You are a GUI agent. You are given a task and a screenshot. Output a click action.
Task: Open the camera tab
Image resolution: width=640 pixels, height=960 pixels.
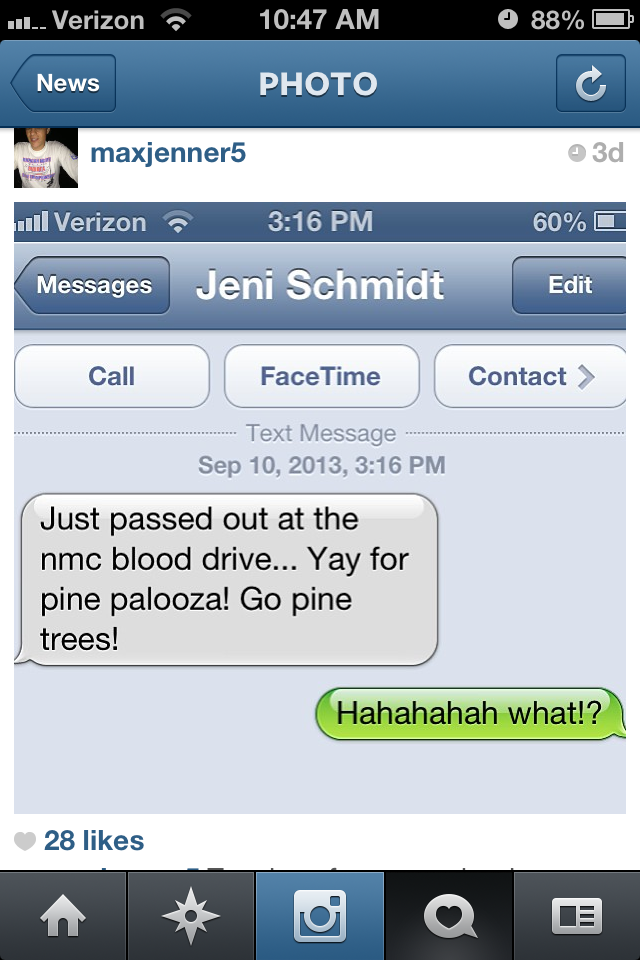(320, 916)
